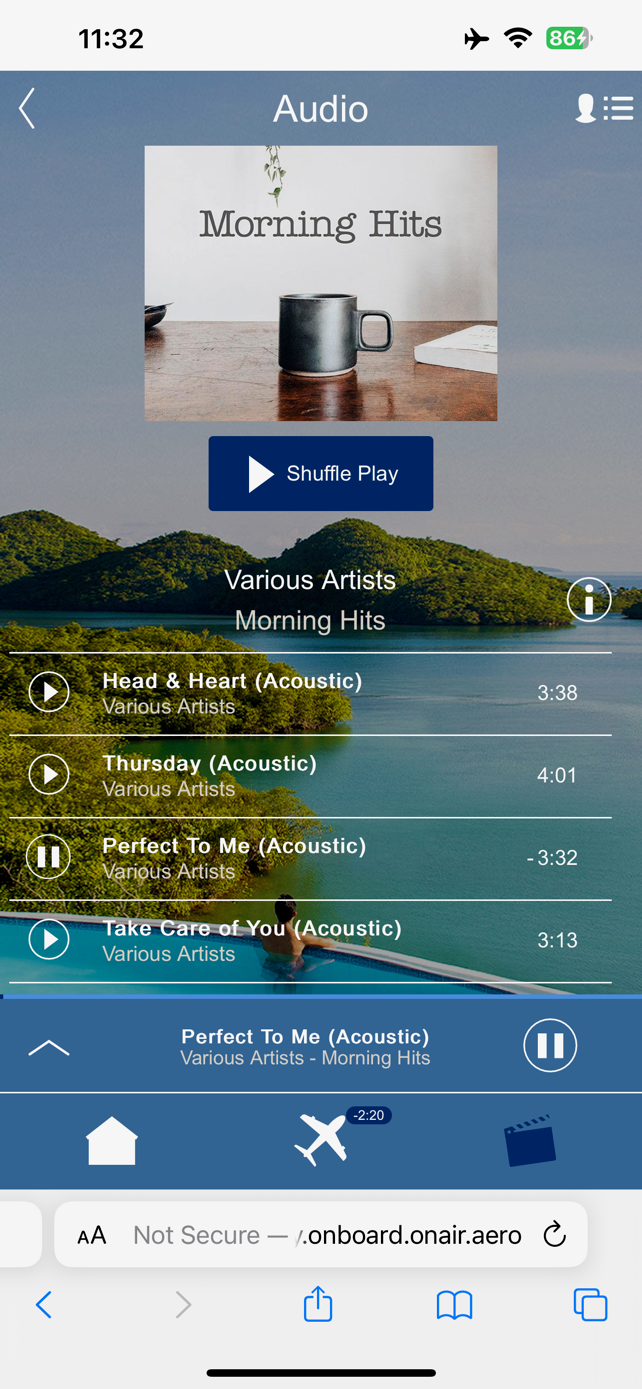Share this page from Safari's toolbar
642x1389 pixels.
(318, 1304)
